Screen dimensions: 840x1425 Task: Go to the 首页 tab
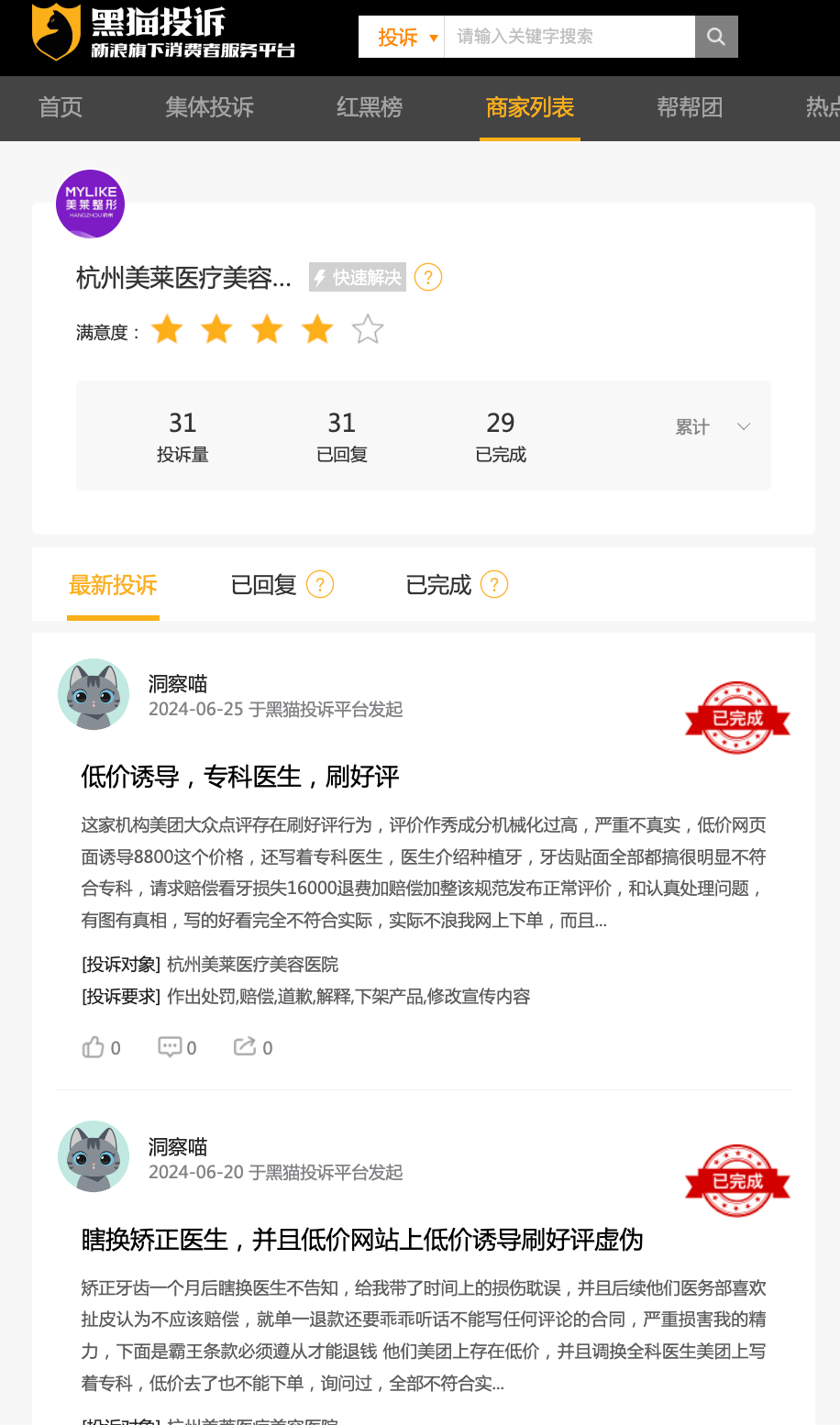point(61,107)
